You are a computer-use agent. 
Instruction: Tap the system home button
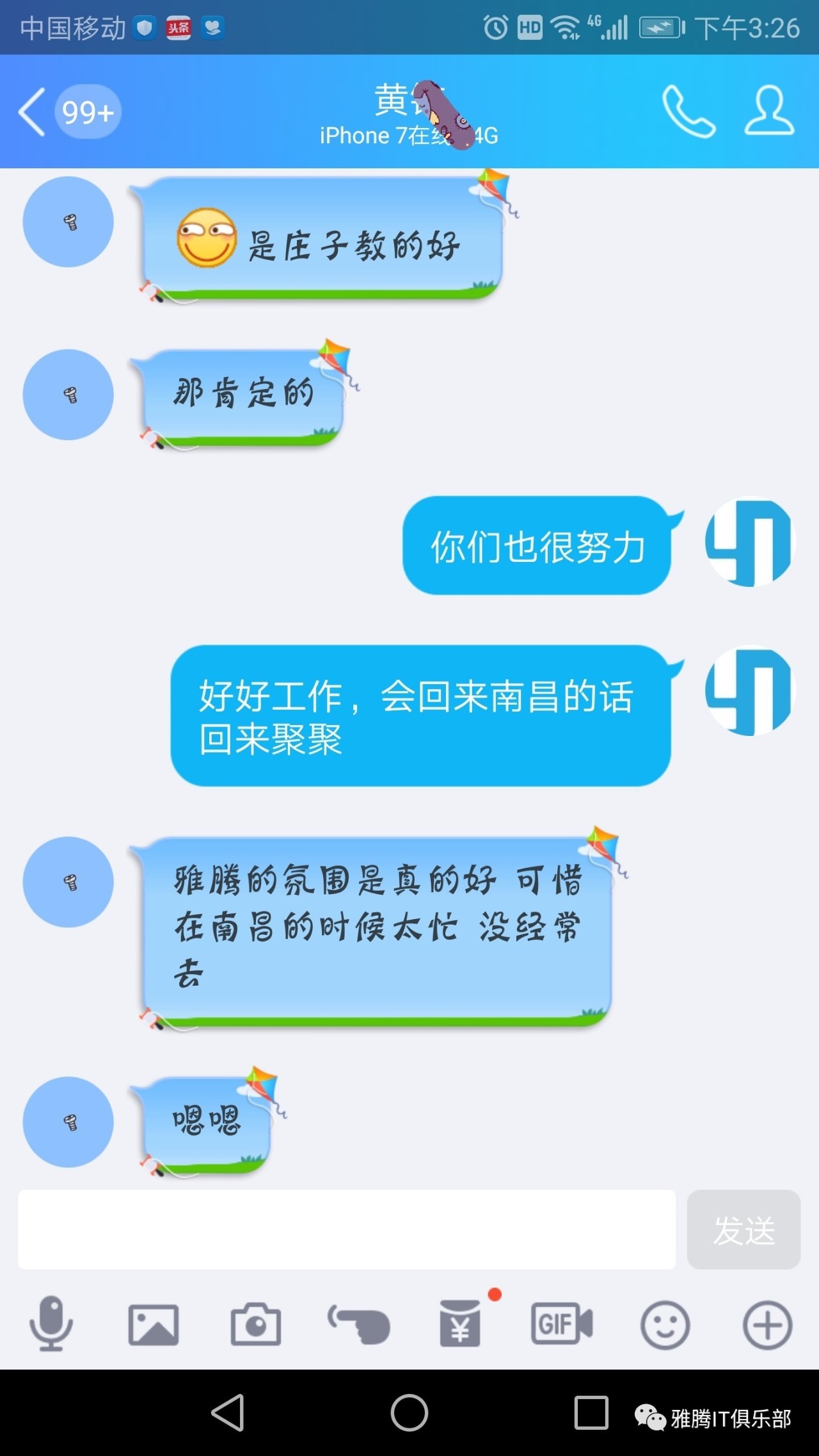409,1412
